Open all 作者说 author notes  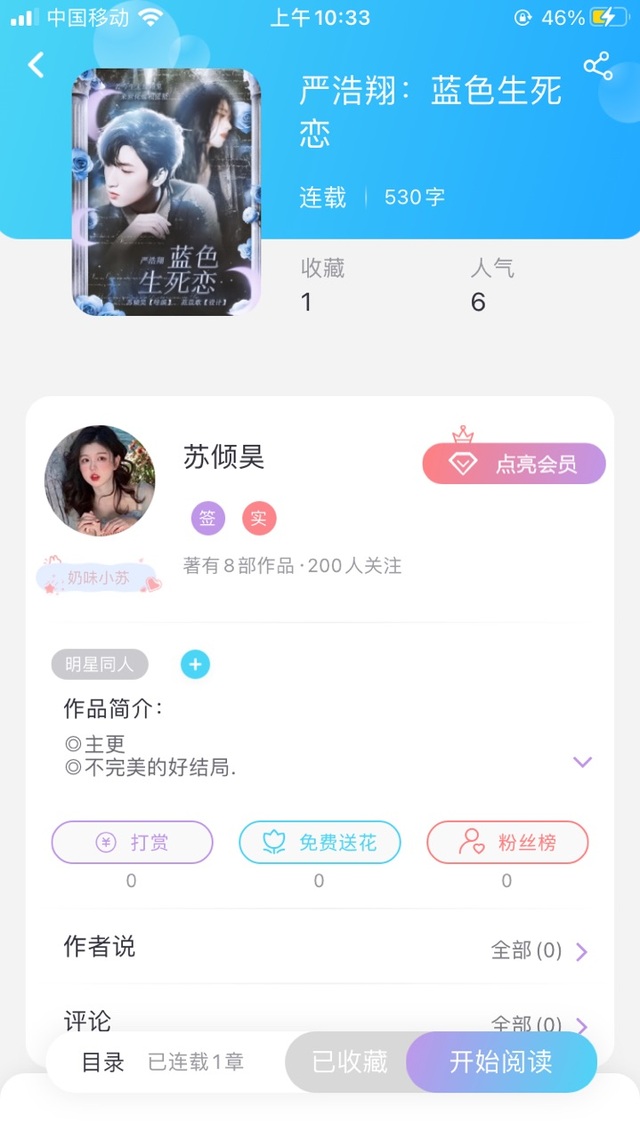point(538,950)
